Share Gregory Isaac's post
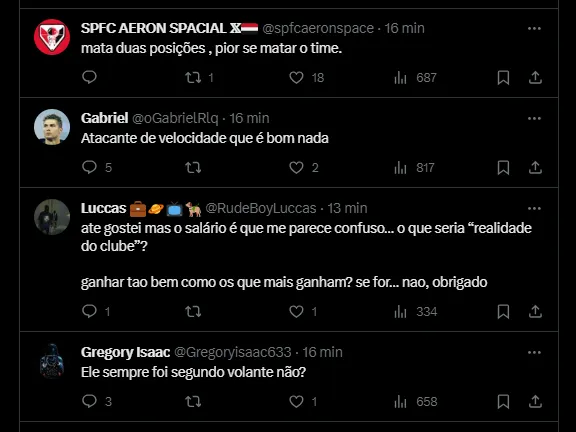The height and width of the screenshot is (432, 576). (x=535, y=402)
